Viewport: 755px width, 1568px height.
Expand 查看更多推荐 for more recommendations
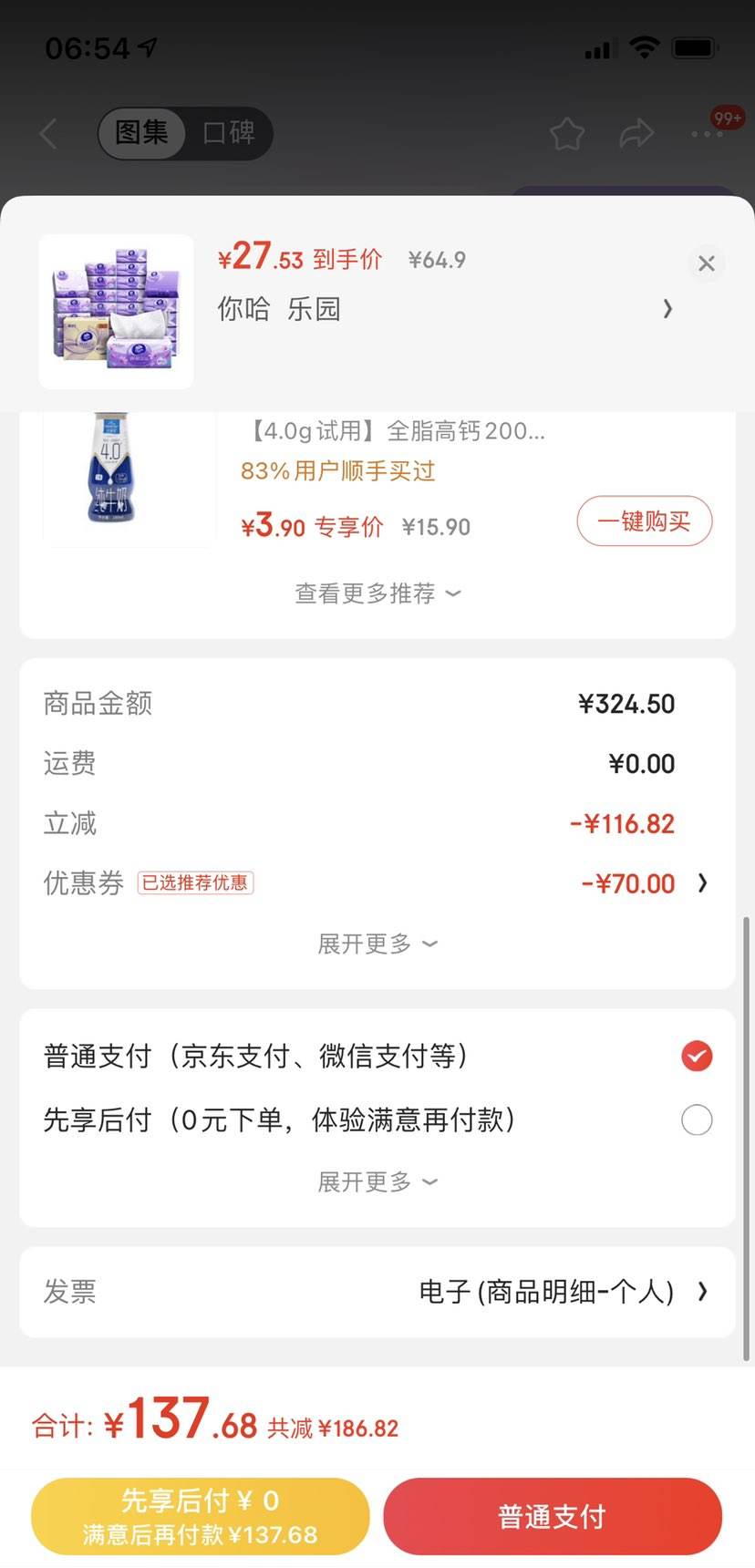point(377,593)
